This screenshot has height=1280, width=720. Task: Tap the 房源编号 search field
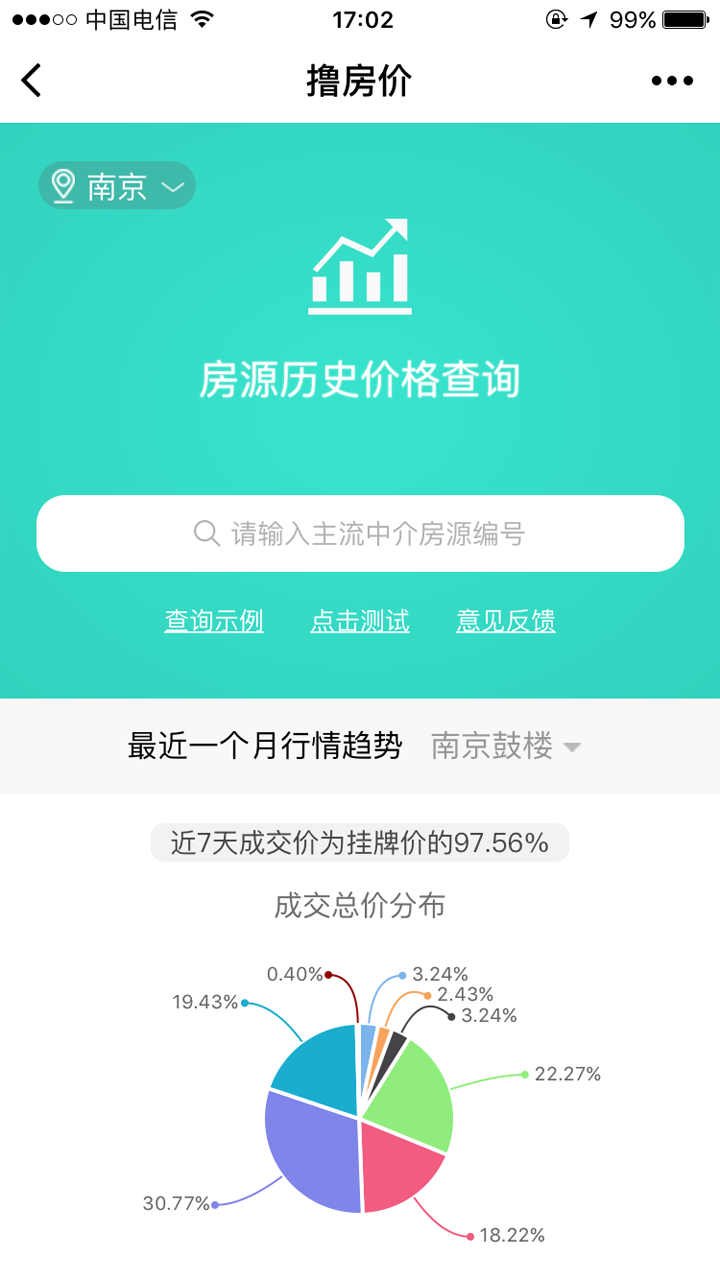(x=360, y=533)
